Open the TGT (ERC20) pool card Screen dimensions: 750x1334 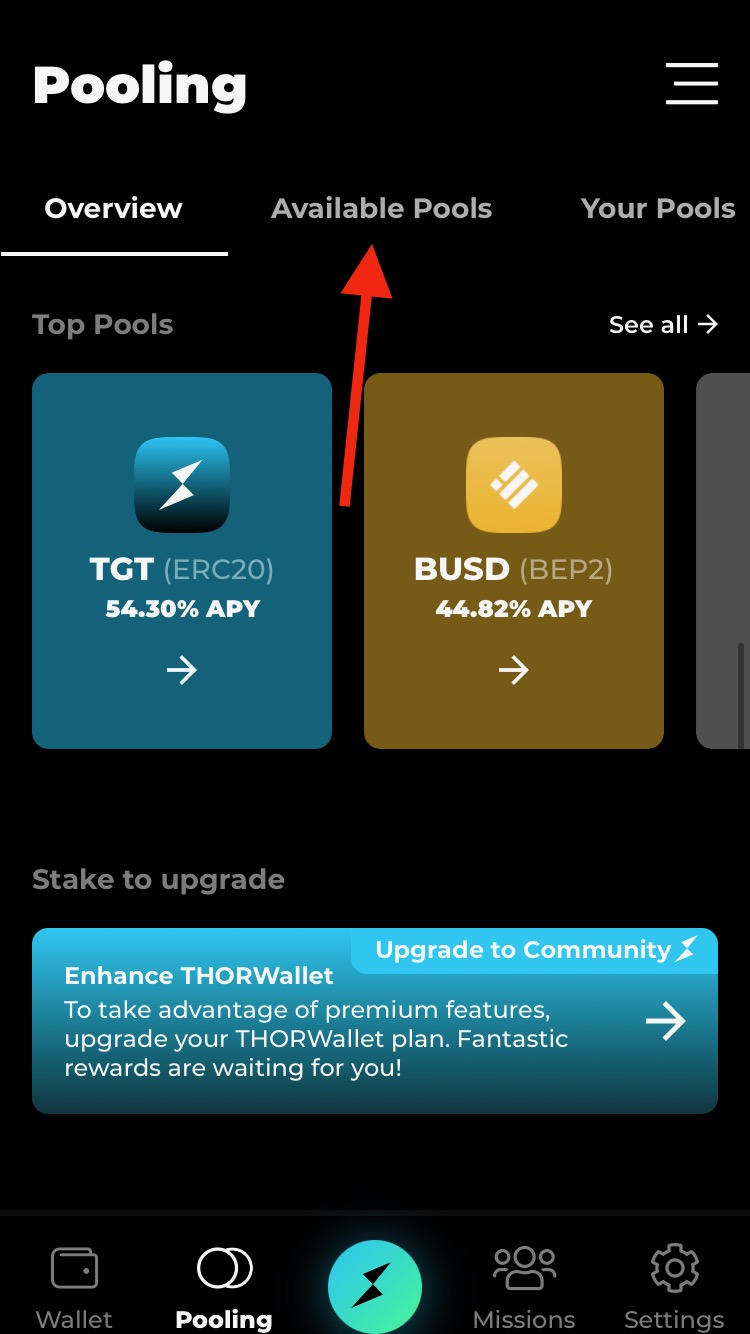click(x=182, y=560)
